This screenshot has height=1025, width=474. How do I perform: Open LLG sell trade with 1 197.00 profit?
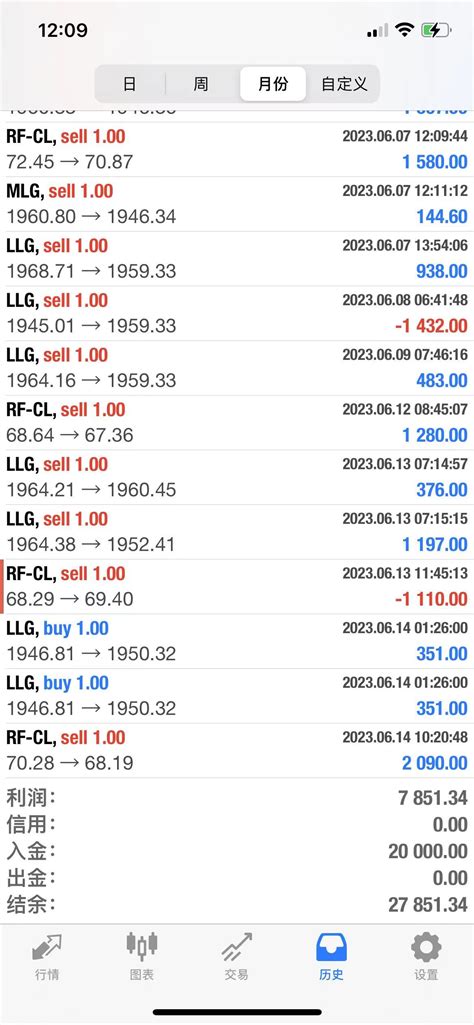click(x=237, y=531)
